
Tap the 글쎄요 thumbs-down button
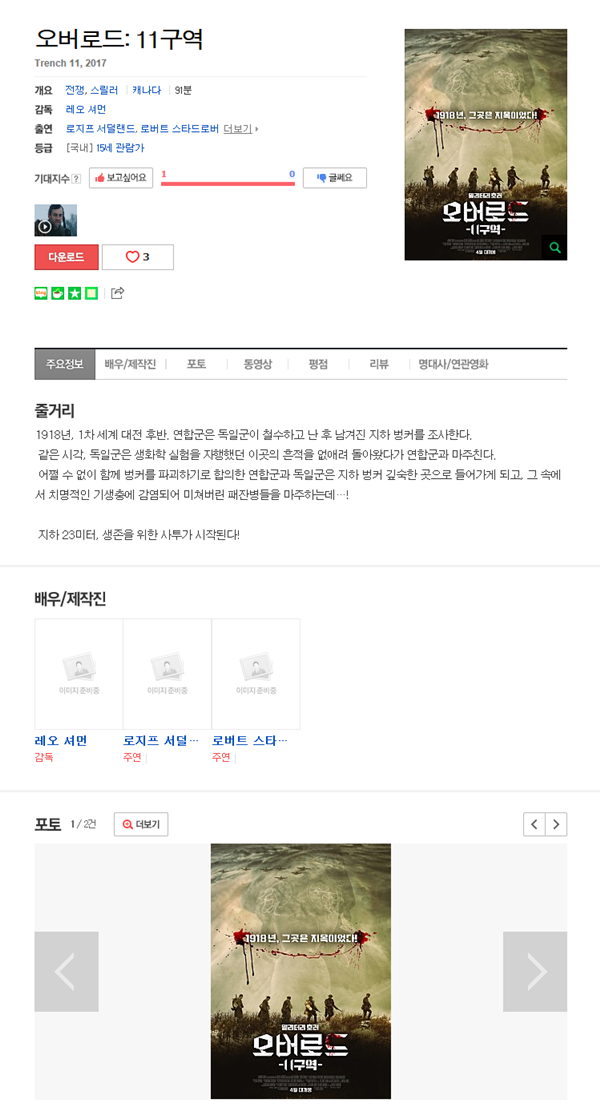334,178
